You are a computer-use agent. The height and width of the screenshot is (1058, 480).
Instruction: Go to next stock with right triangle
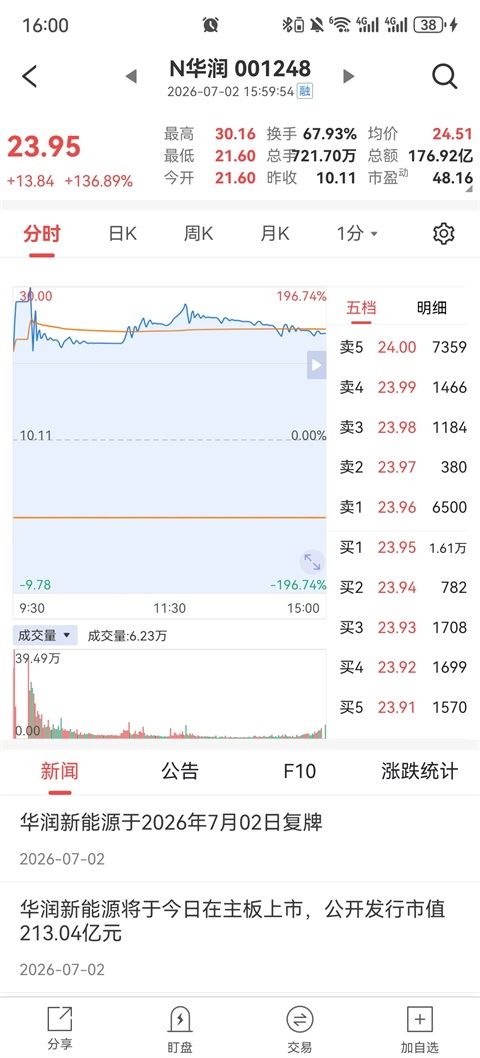click(348, 76)
